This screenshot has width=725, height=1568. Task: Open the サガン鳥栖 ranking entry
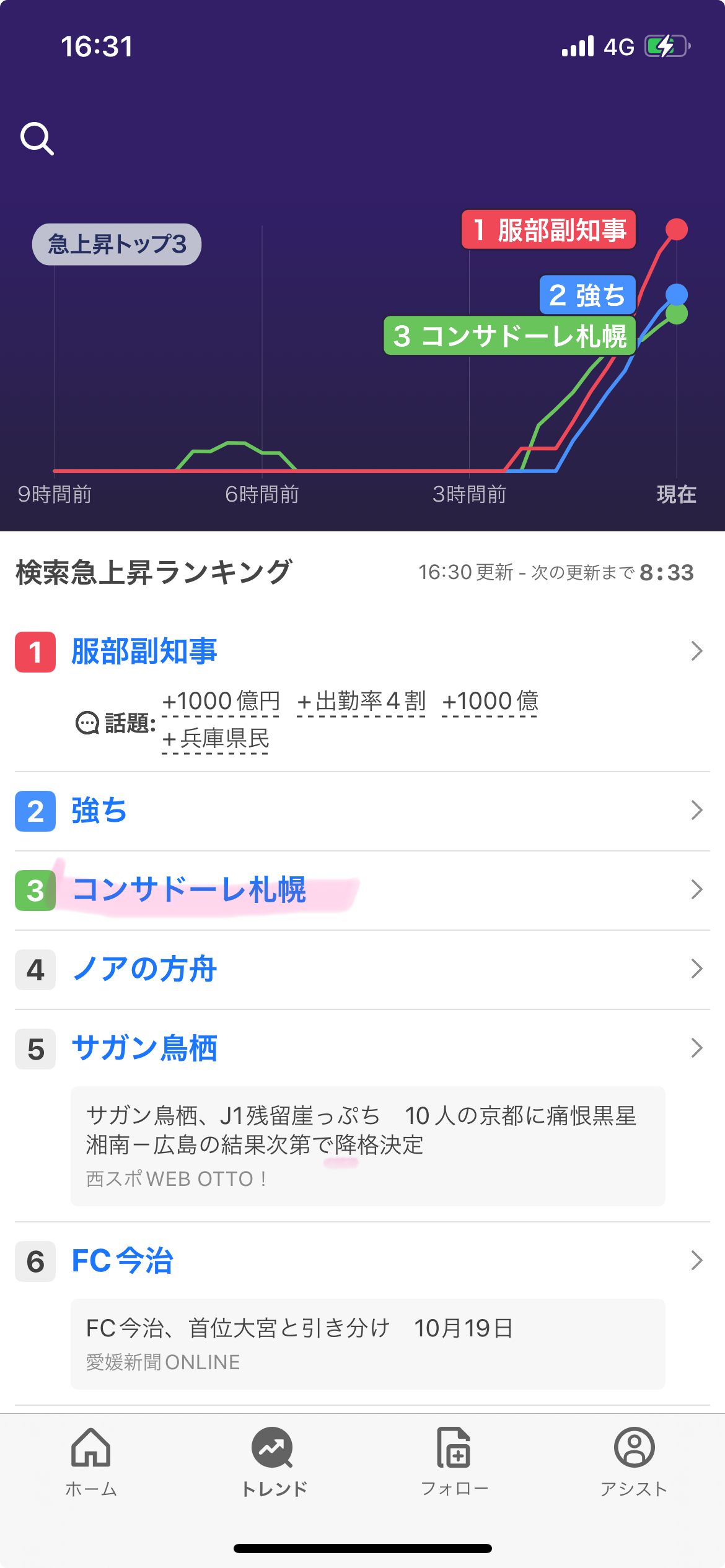[362, 1048]
